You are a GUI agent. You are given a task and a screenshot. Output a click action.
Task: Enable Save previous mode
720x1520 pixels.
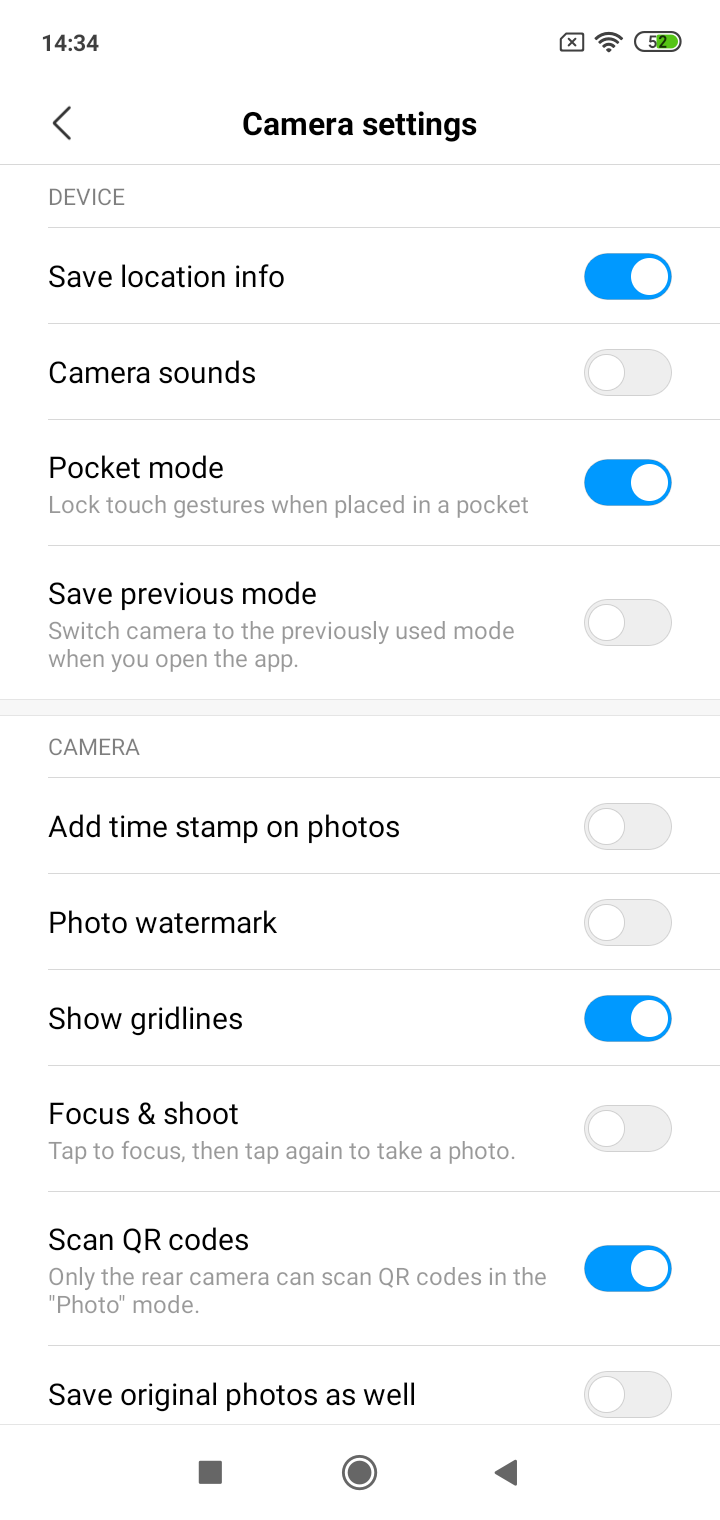[x=627, y=623]
